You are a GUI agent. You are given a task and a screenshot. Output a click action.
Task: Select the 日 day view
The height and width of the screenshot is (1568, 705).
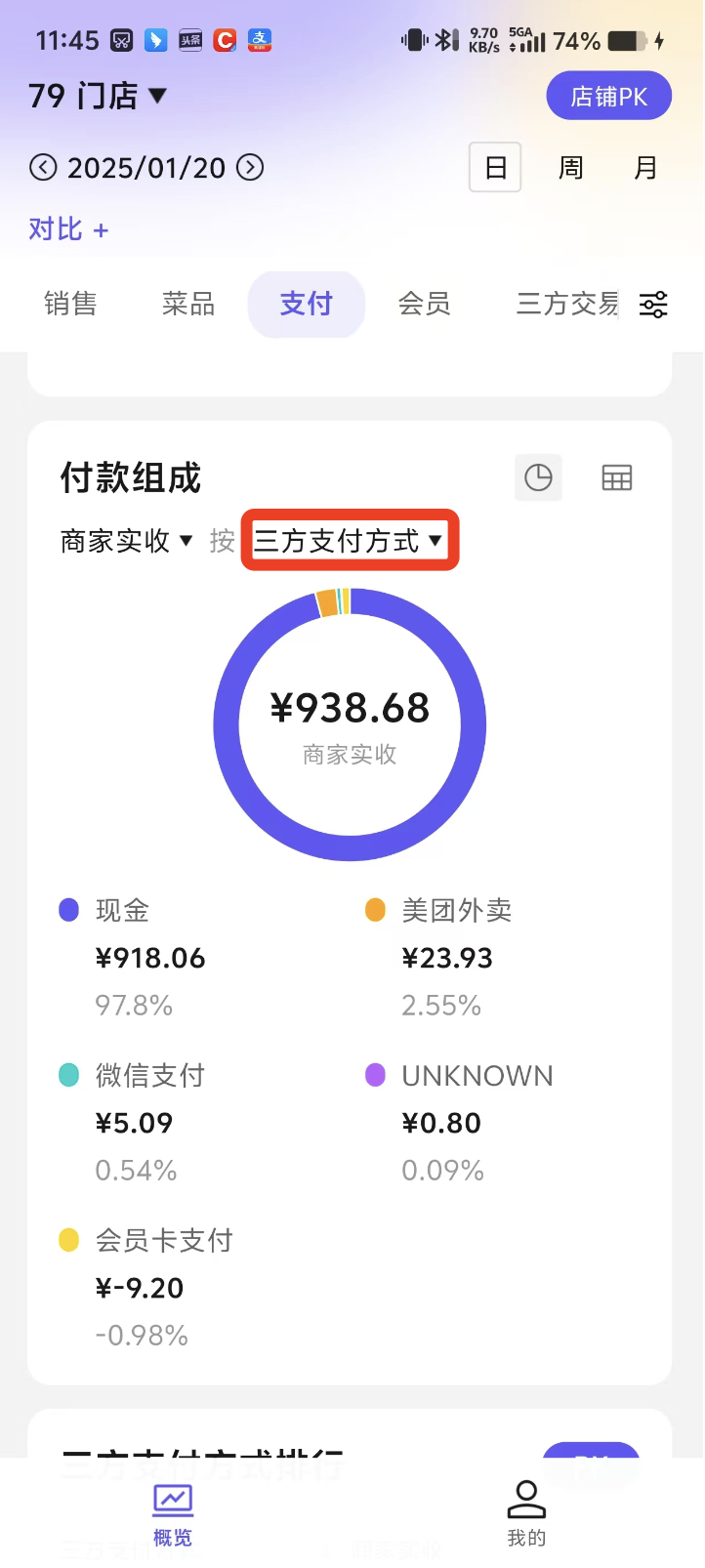(x=495, y=168)
